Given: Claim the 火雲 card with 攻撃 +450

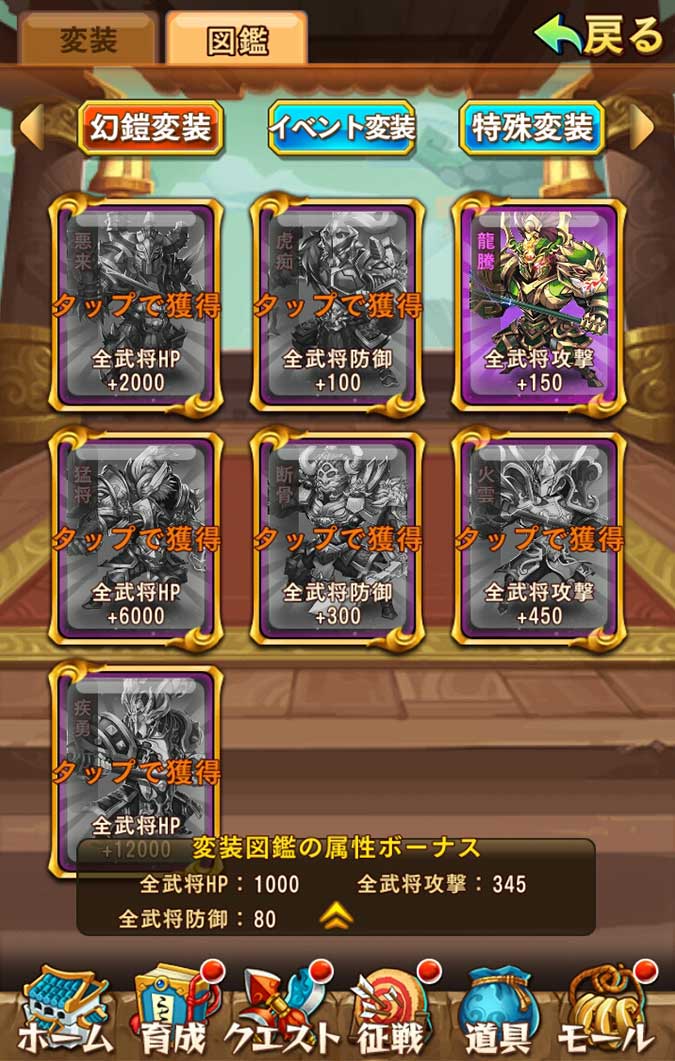Looking at the screenshot, I should (539, 538).
